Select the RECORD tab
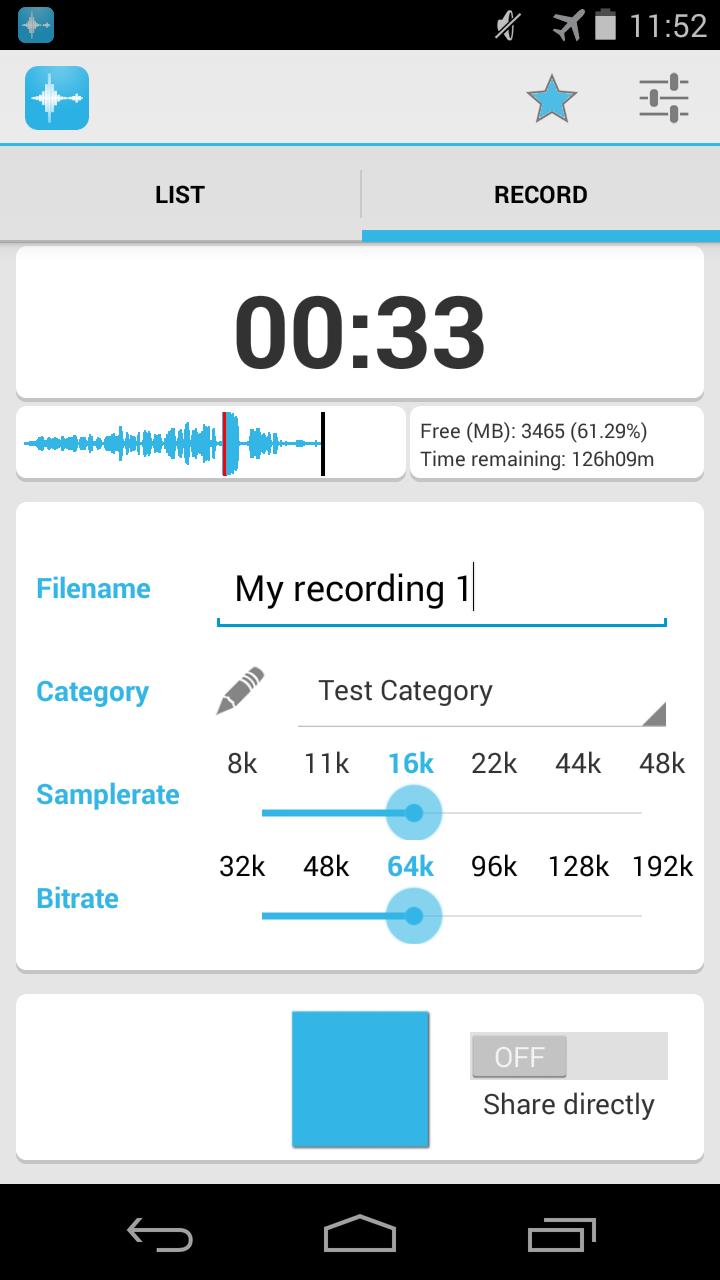 pyautogui.click(x=540, y=194)
